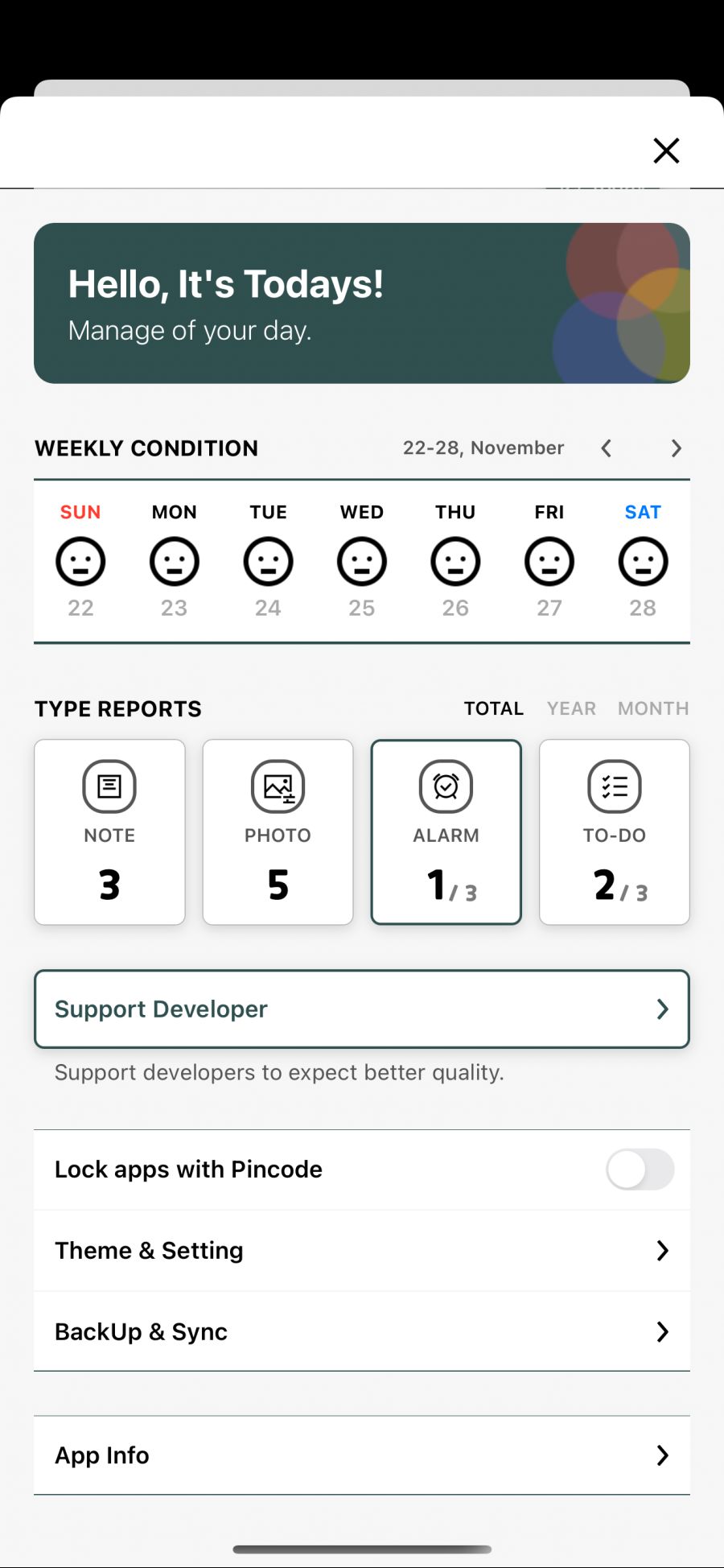Select Sunday 22 condition face
The height and width of the screenshot is (1568, 724).
coord(80,562)
